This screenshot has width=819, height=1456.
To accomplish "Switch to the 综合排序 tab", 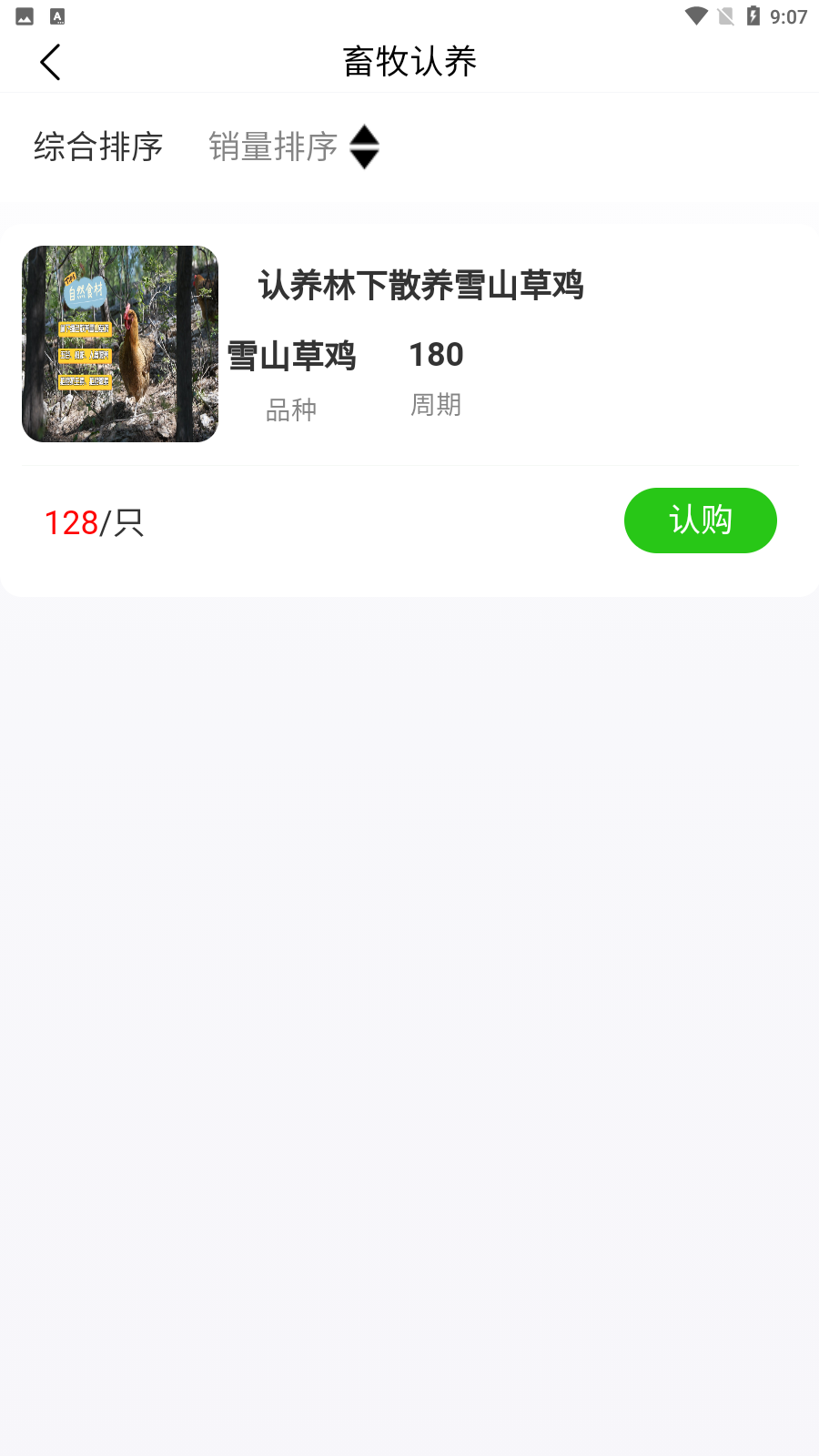I will coord(98,147).
